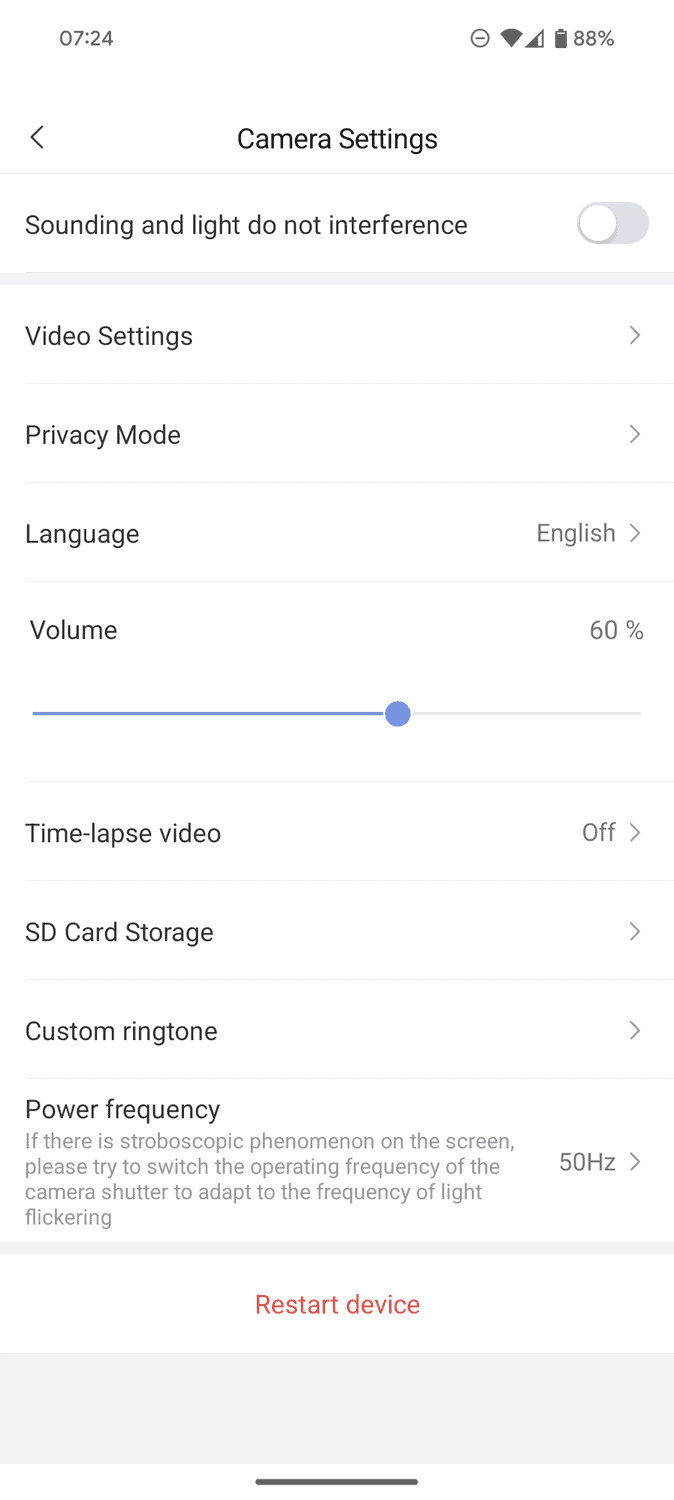Open Privacy Mode settings

(337, 435)
